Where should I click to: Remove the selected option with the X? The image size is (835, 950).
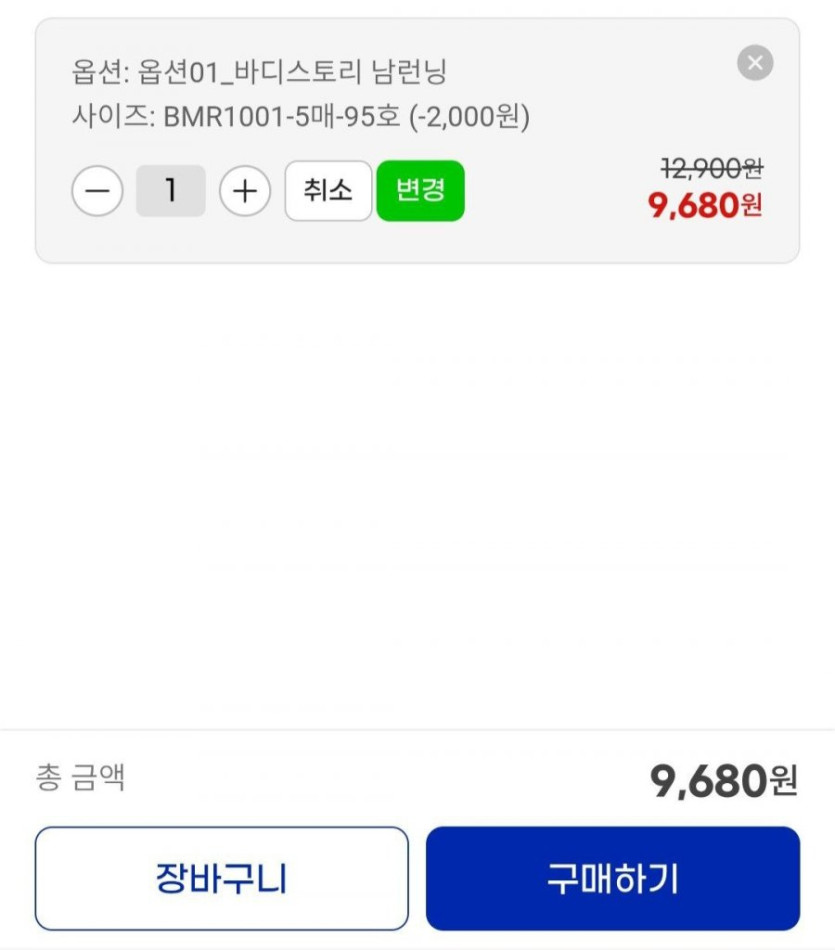pos(755,64)
